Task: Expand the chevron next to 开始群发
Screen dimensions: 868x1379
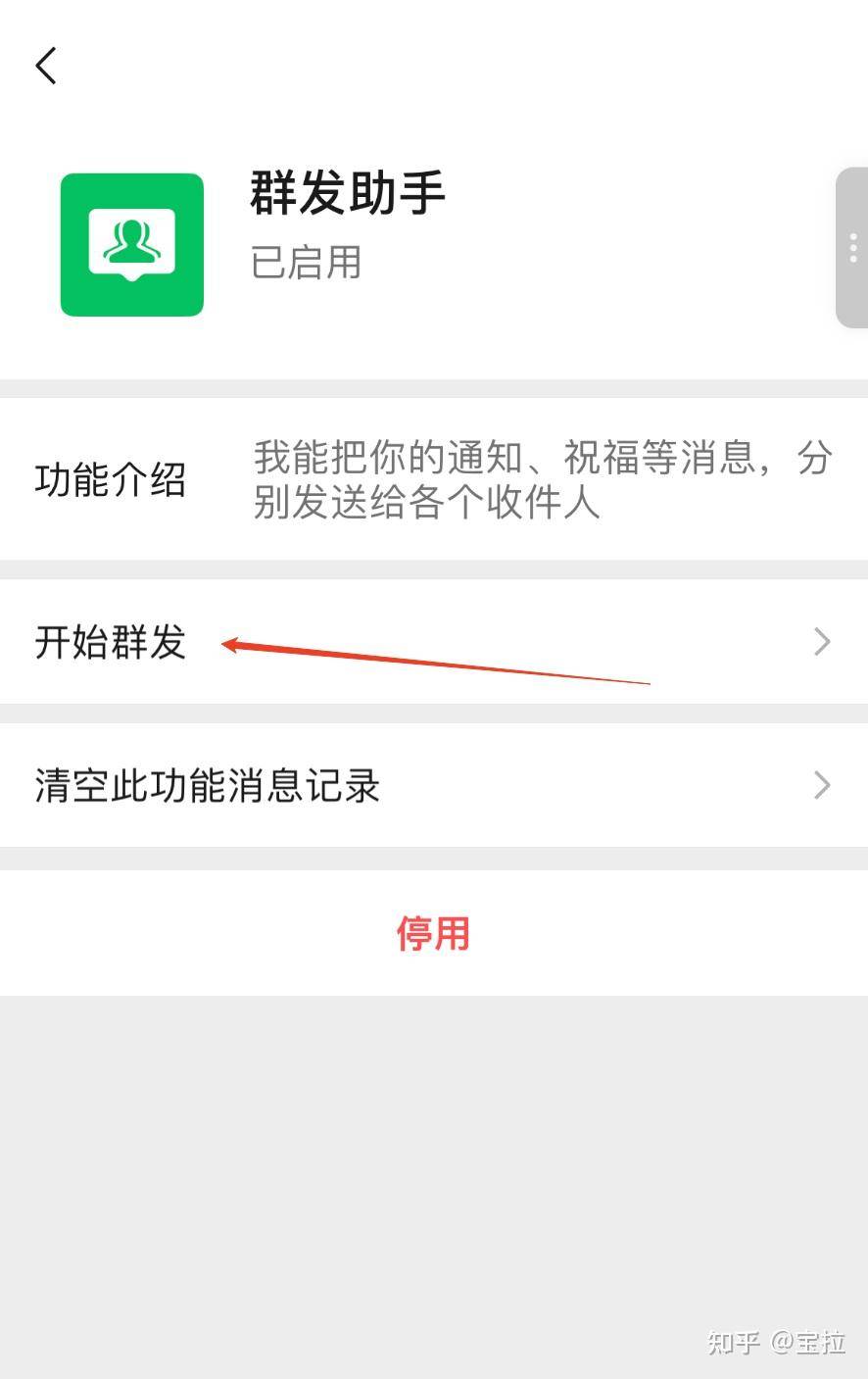Action: click(x=822, y=642)
